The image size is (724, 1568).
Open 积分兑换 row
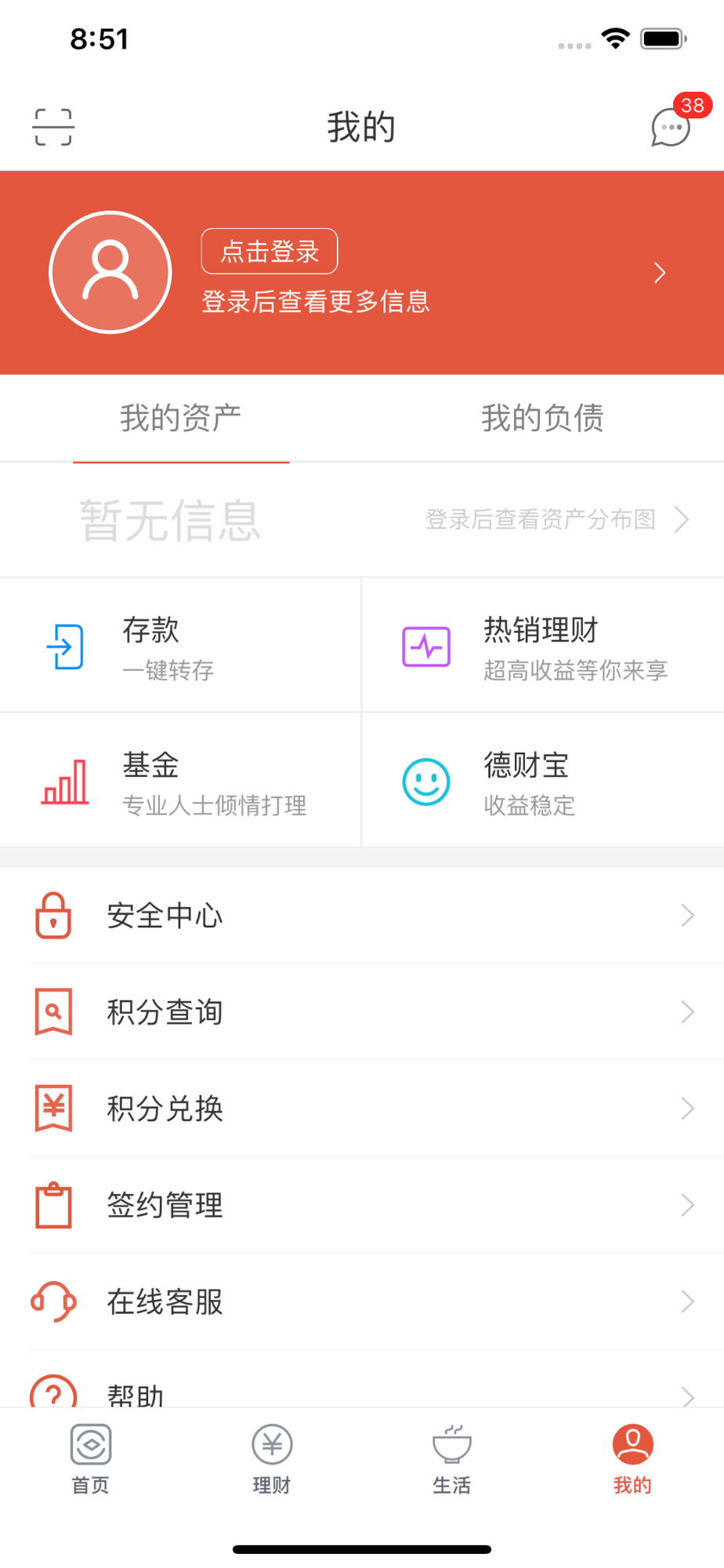tap(362, 1109)
